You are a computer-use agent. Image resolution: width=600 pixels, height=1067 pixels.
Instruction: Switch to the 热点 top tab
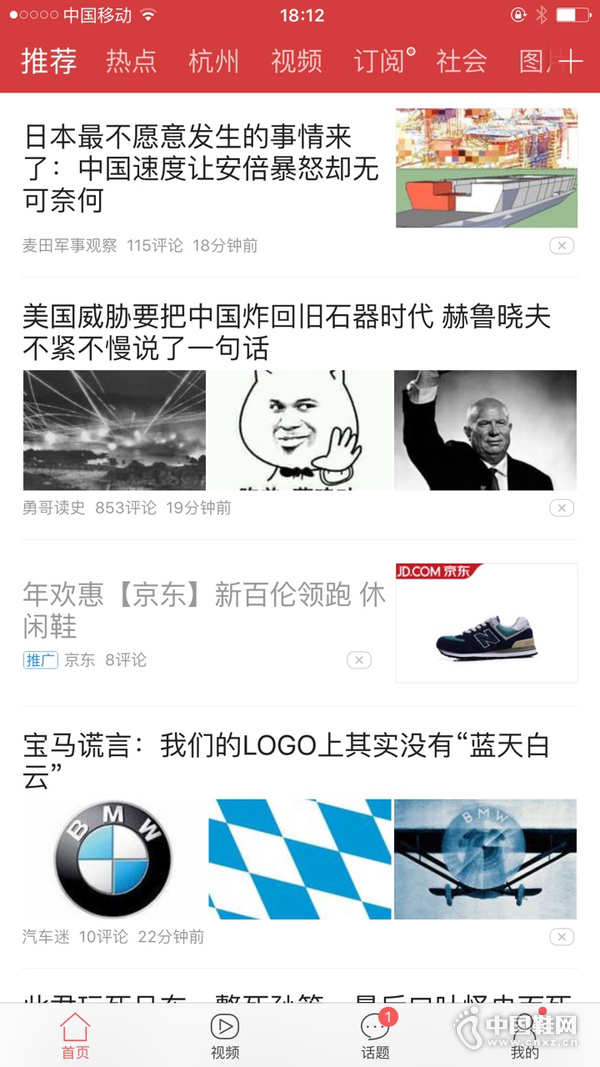click(x=131, y=61)
